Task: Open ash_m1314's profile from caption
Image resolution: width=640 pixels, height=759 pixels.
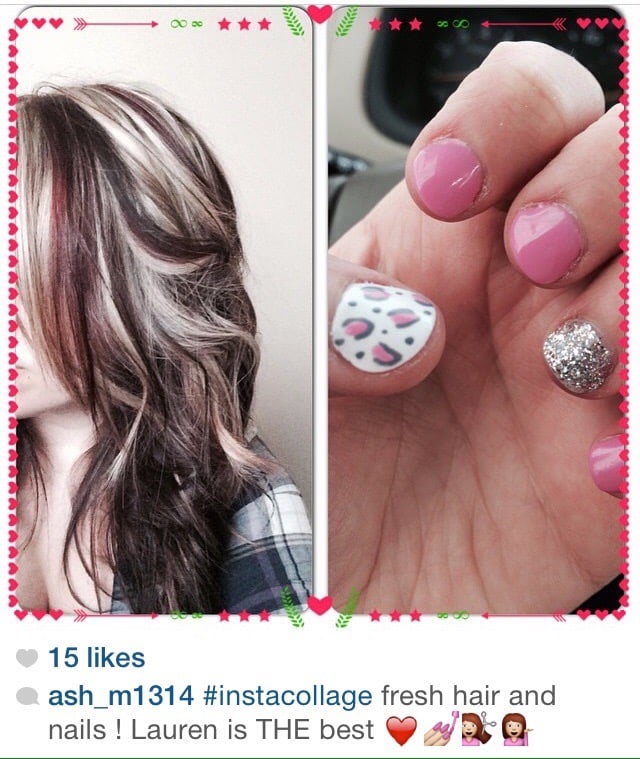Action: point(120,697)
